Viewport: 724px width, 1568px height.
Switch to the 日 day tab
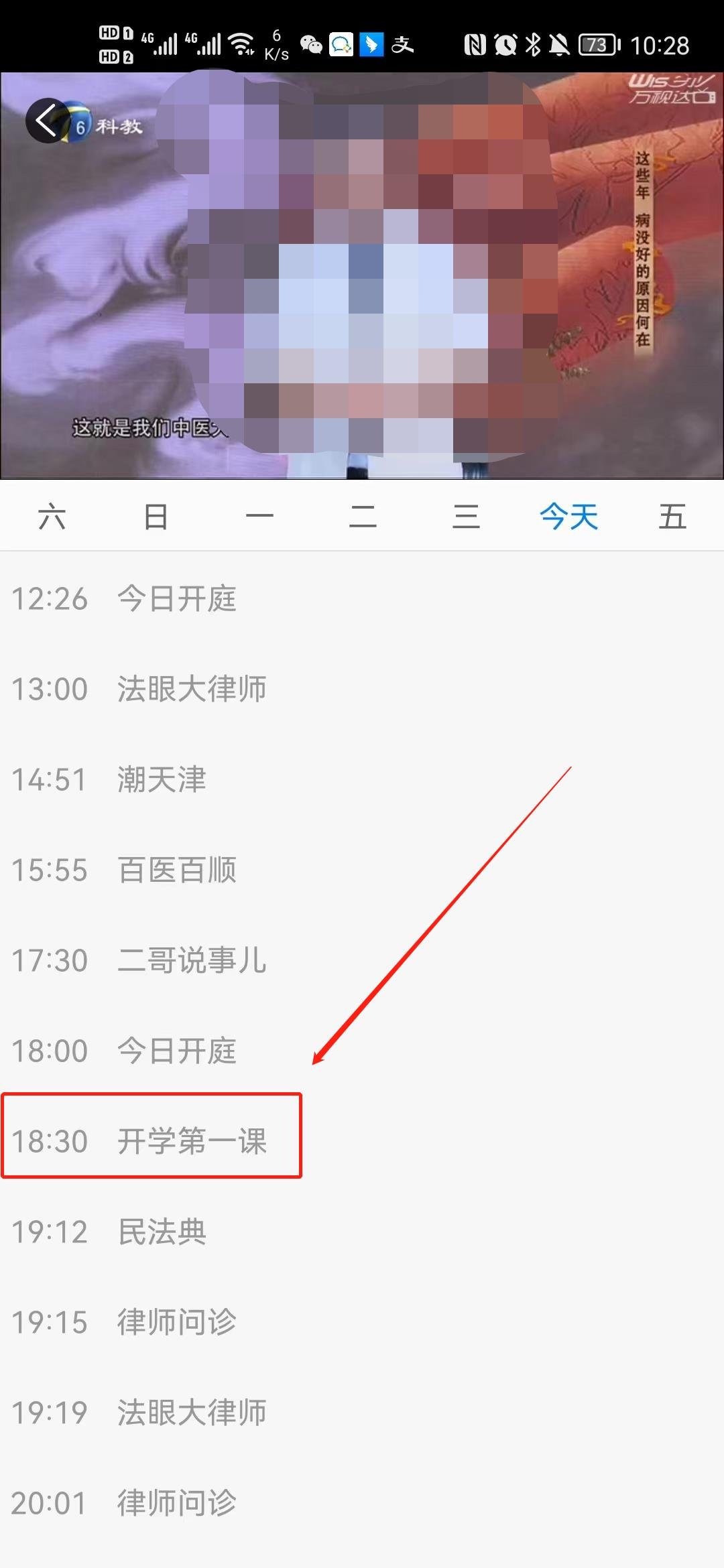point(156,517)
